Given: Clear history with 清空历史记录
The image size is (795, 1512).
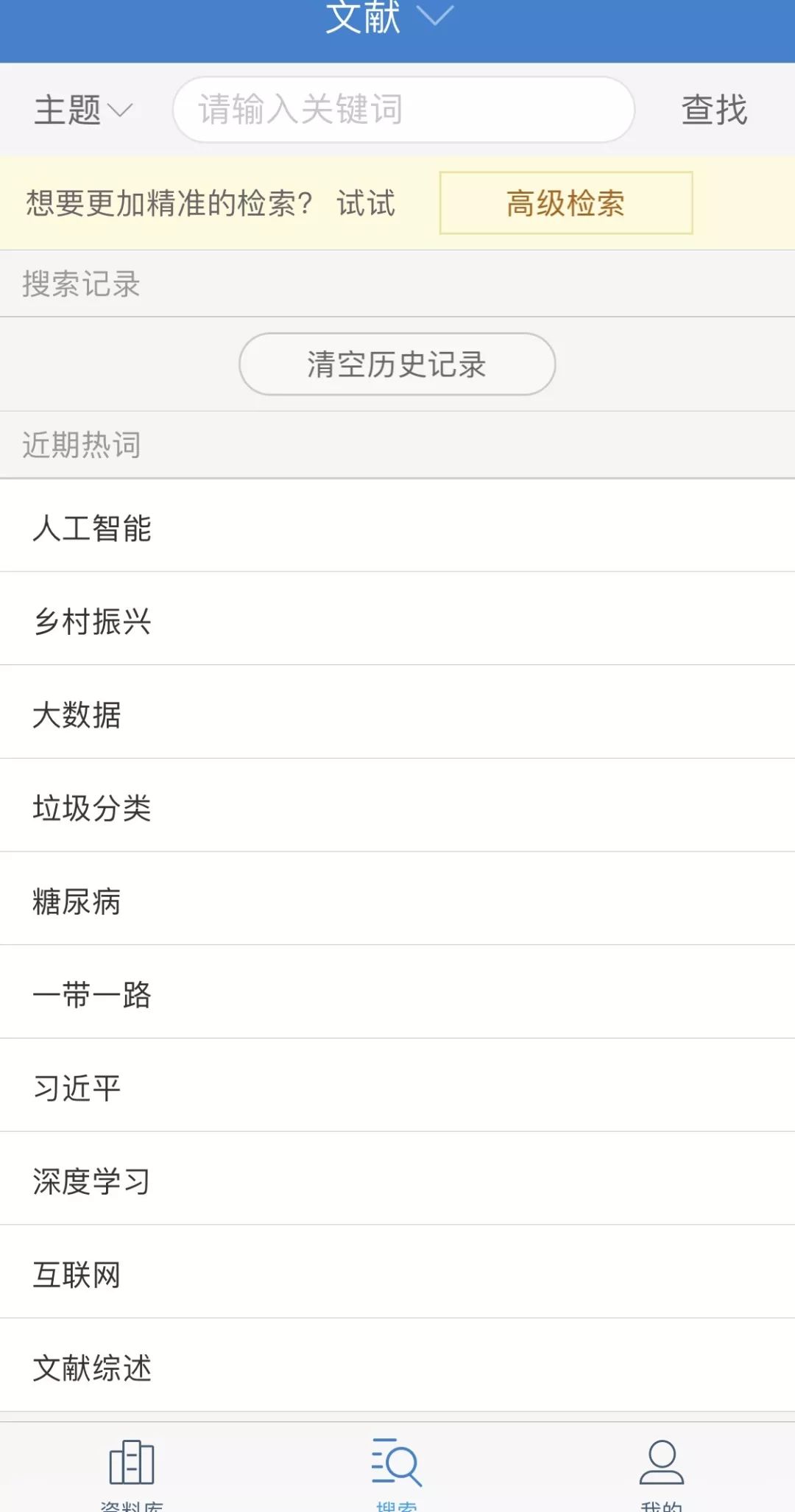Looking at the screenshot, I should click(x=397, y=365).
